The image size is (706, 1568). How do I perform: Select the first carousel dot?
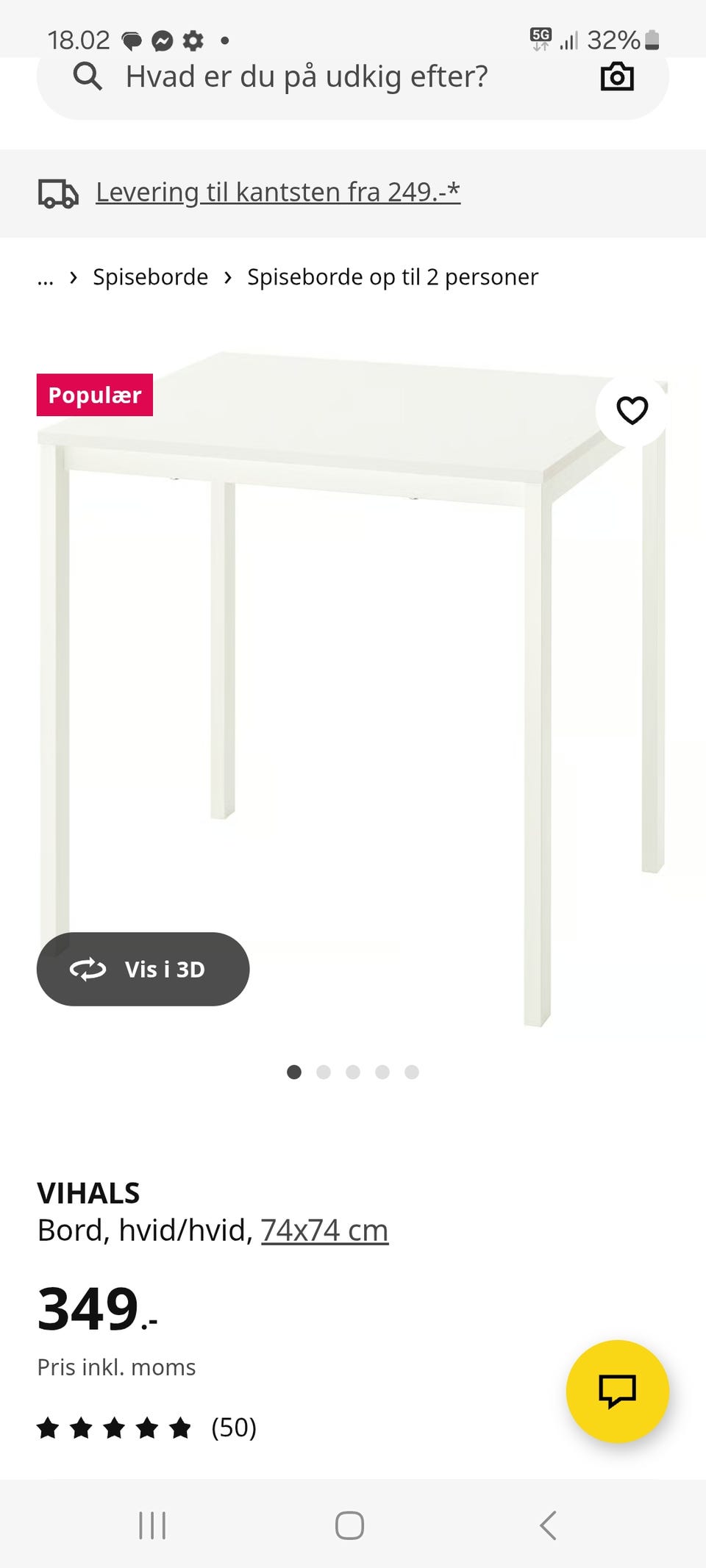tap(294, 1072)
